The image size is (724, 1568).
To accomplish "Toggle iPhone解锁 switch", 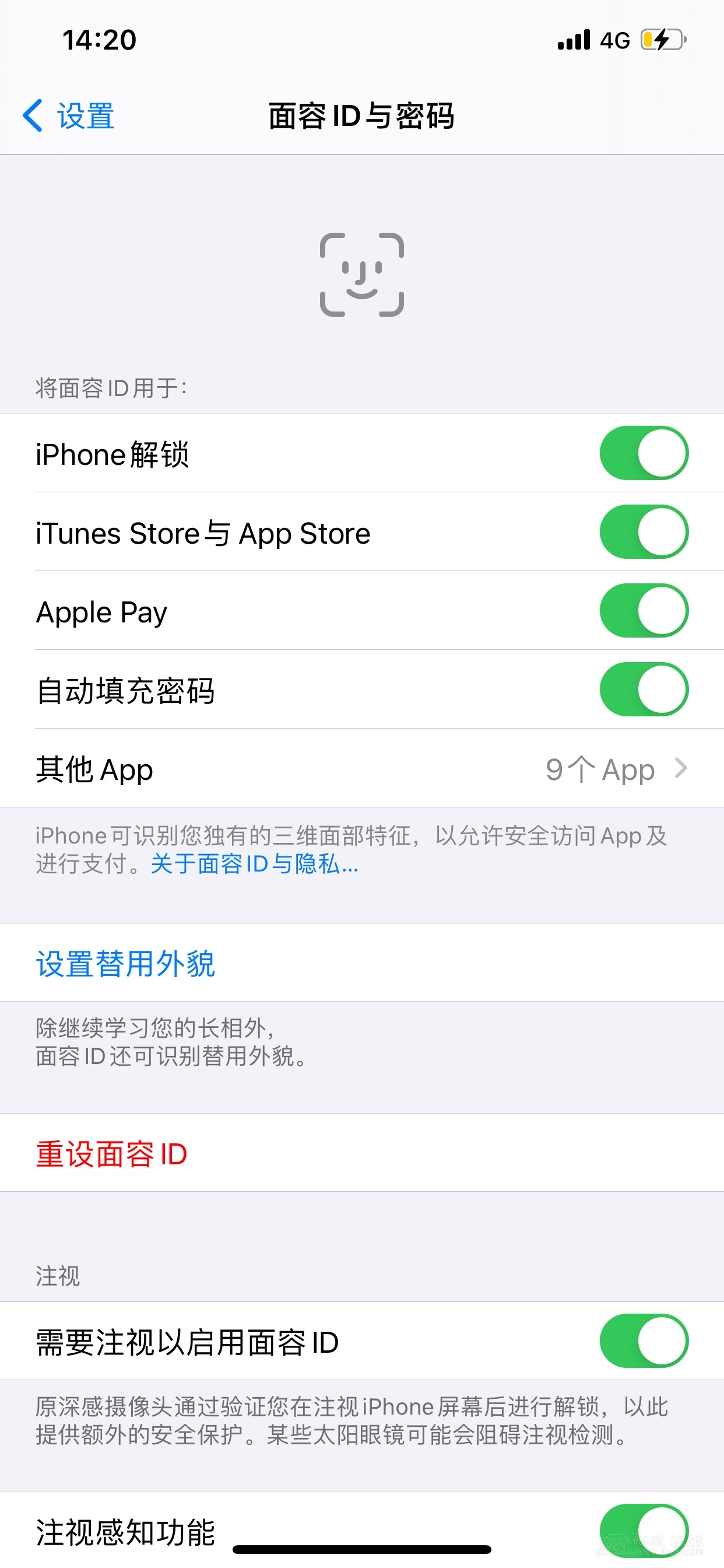I will click(644, 453).
